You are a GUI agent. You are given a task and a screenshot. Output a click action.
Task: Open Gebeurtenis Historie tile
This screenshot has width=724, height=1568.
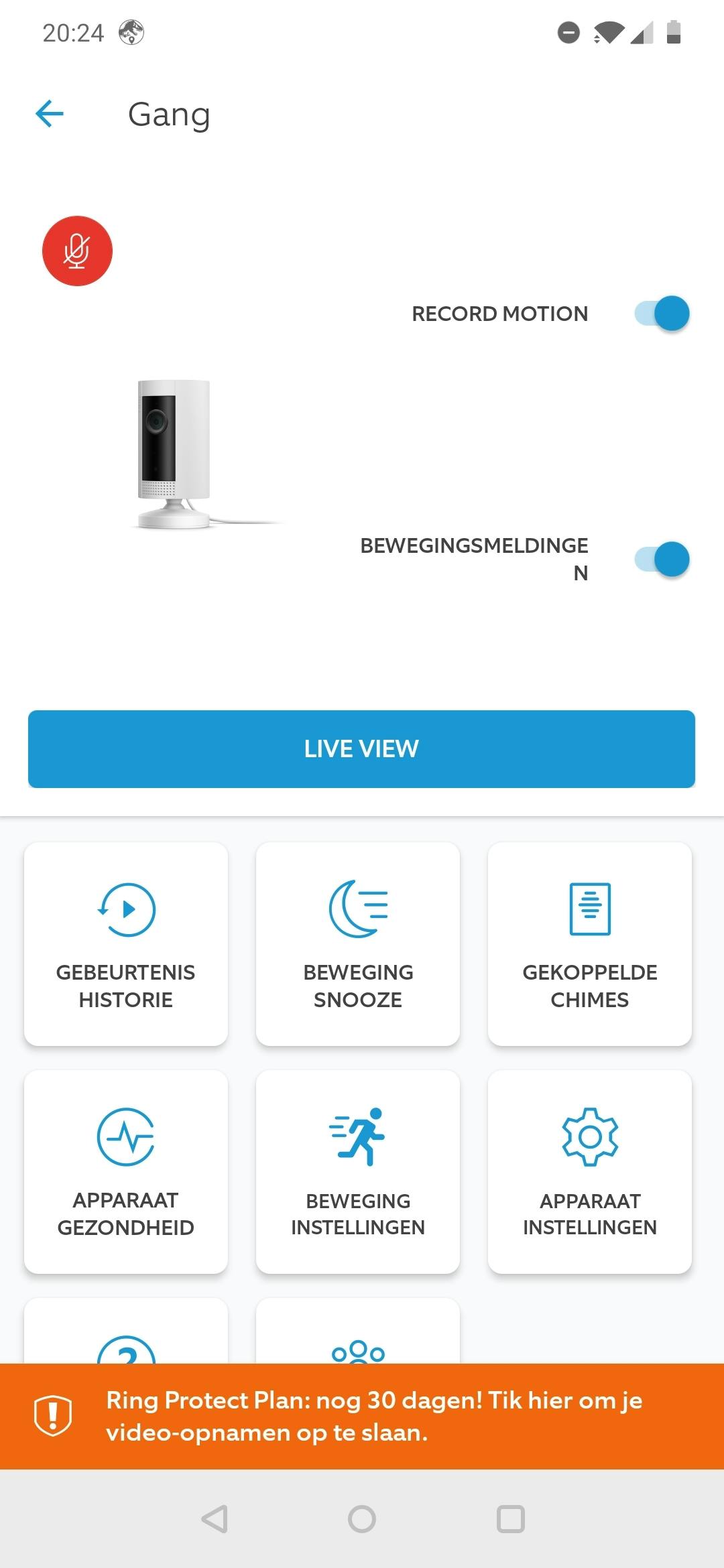tap(126, 943)
